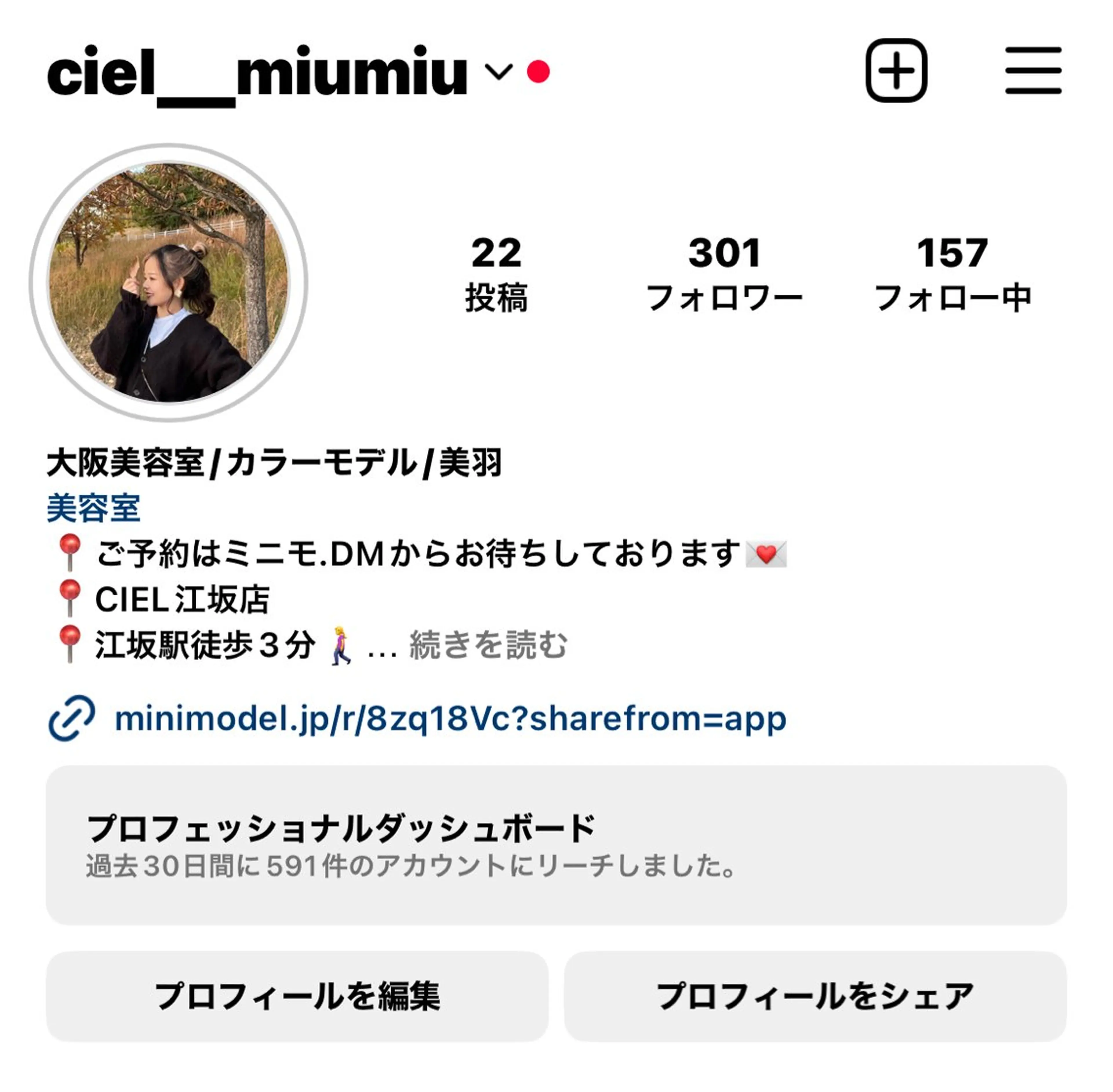
Task: Open the create new post plus icon
Action: click(896, 70)
